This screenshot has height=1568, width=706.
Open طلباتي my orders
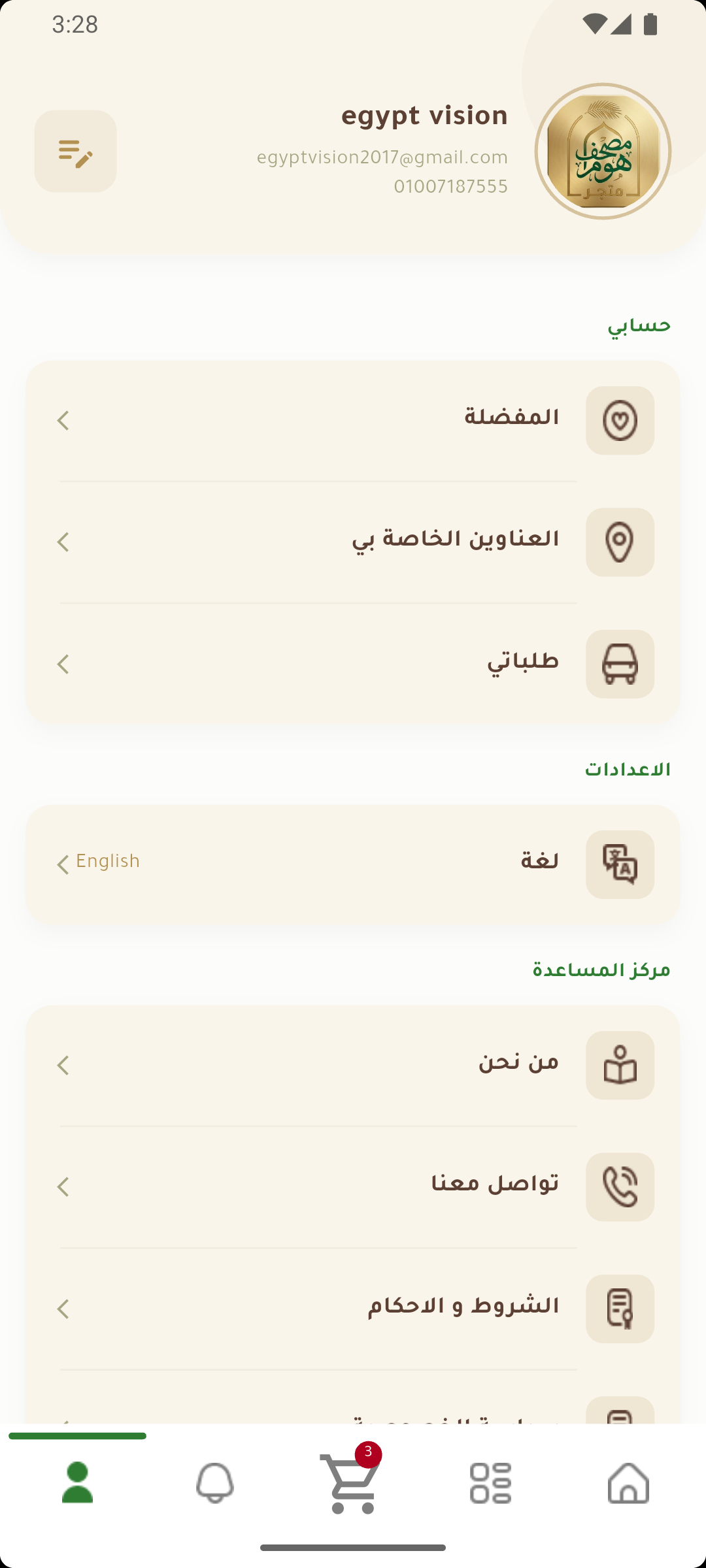[353, 664]
